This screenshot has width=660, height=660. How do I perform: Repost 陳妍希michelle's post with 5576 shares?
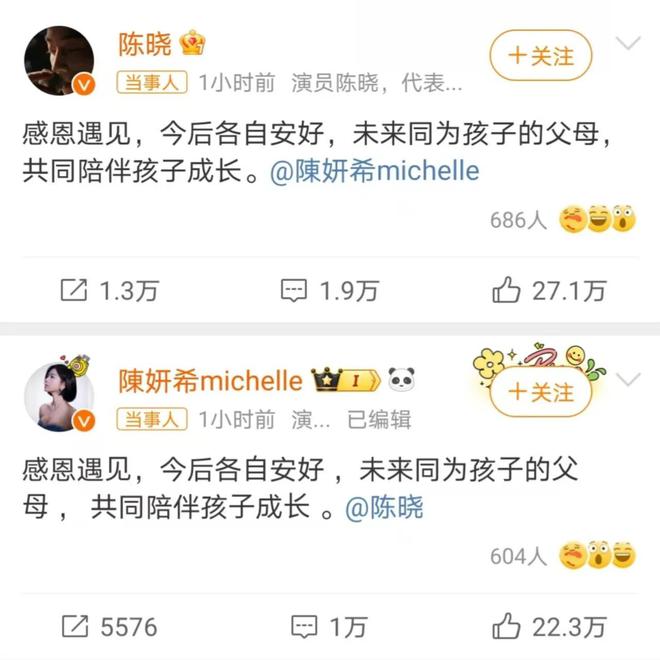point(109,626)
